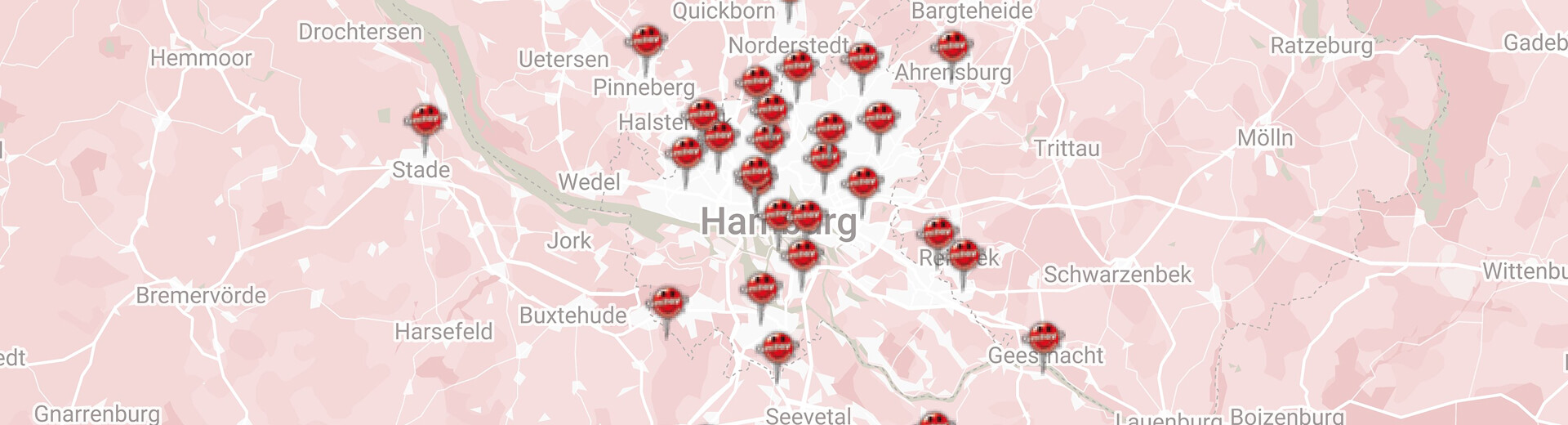Tap the store pin above Ahrensburg
The width and height of the screenshot is (1568, 425).
pyautogui.click(x=951, y=49)
